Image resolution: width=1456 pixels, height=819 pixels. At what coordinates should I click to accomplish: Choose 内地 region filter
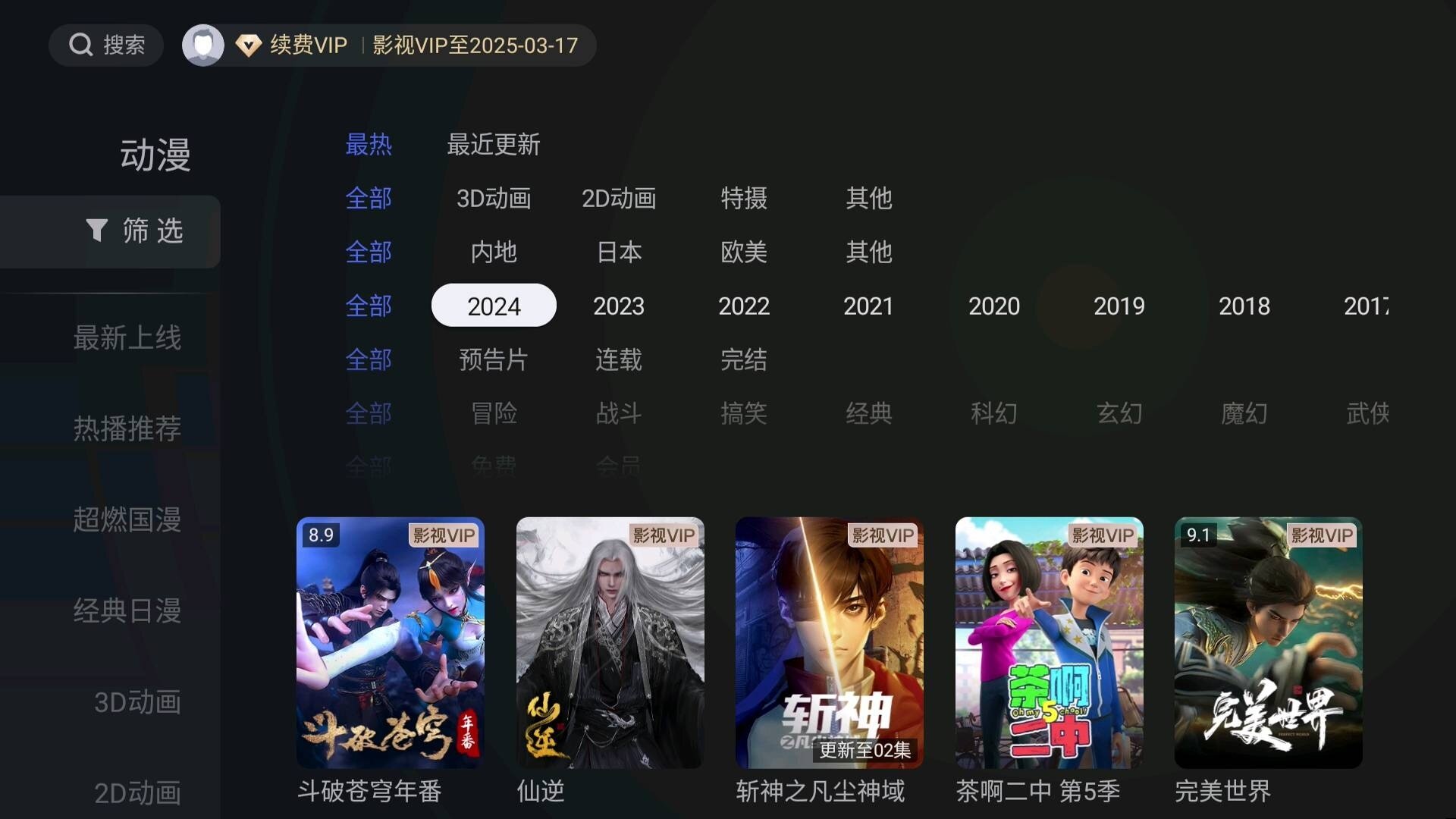[x=493, y=252]
